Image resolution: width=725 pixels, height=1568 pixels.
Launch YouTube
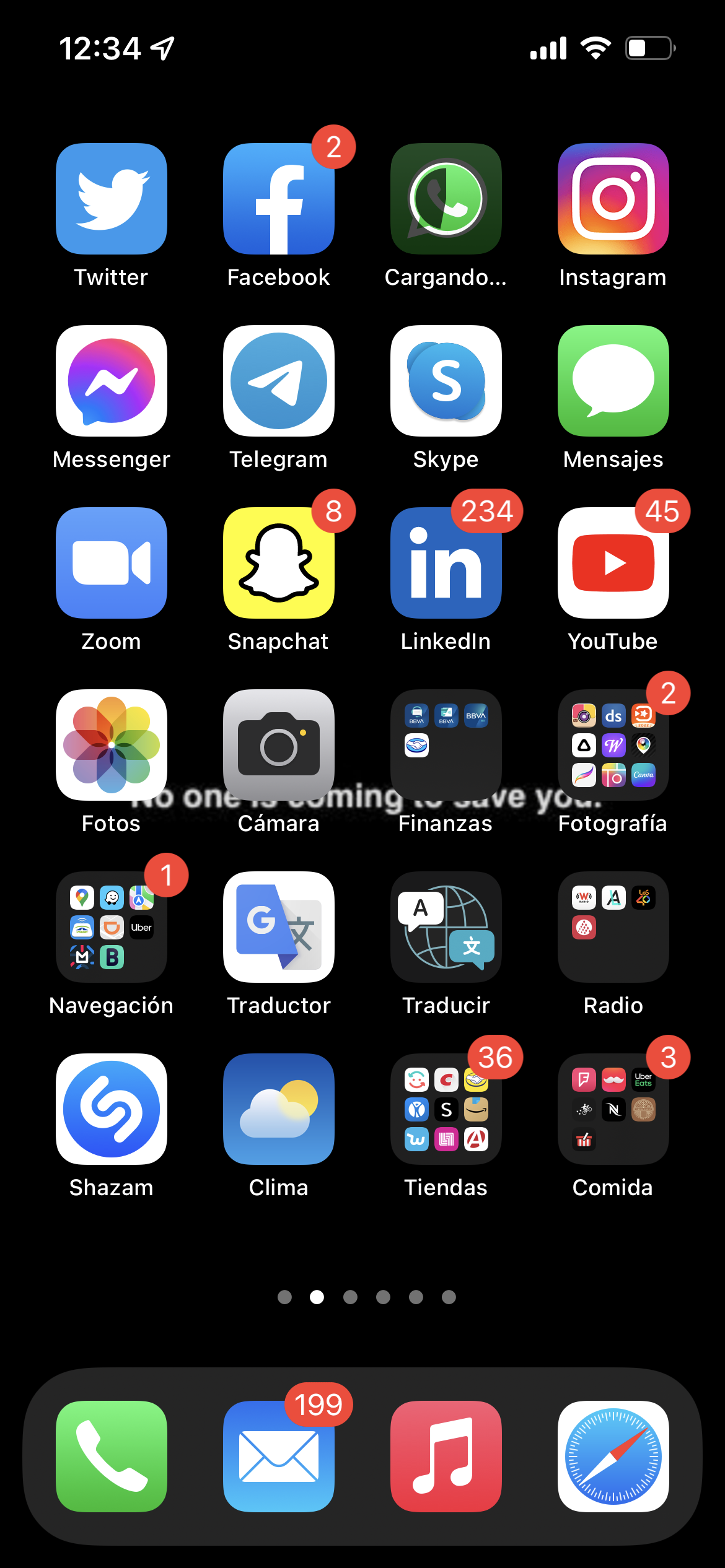(x=613, y=563)
